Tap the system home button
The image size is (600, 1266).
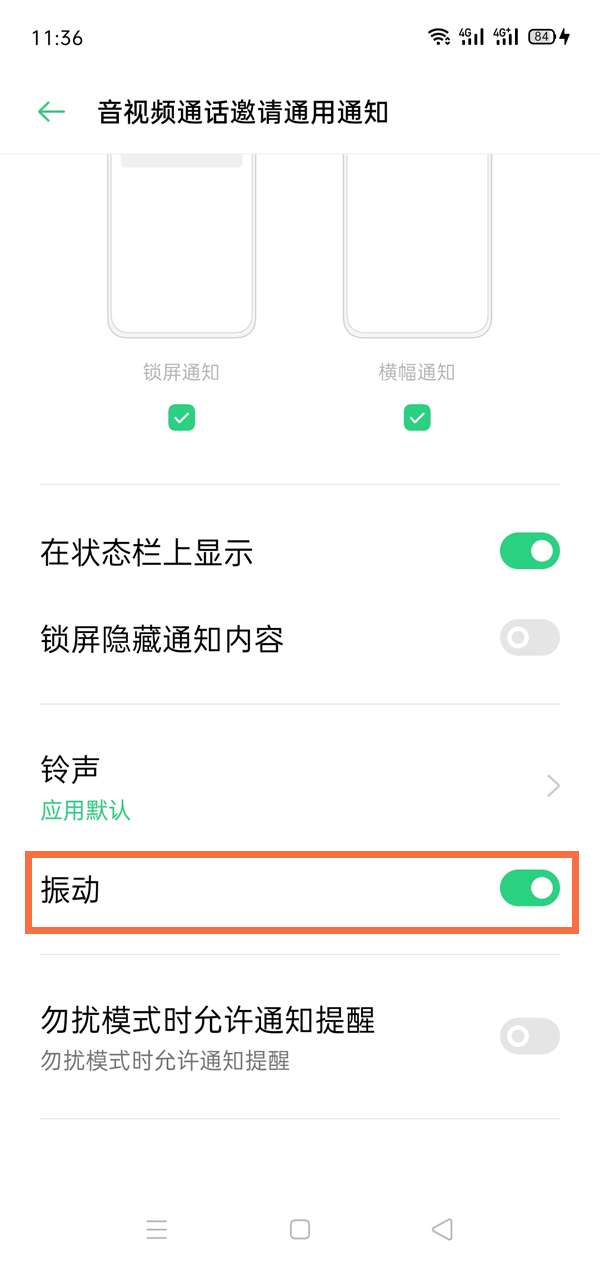pos(300,1229)
